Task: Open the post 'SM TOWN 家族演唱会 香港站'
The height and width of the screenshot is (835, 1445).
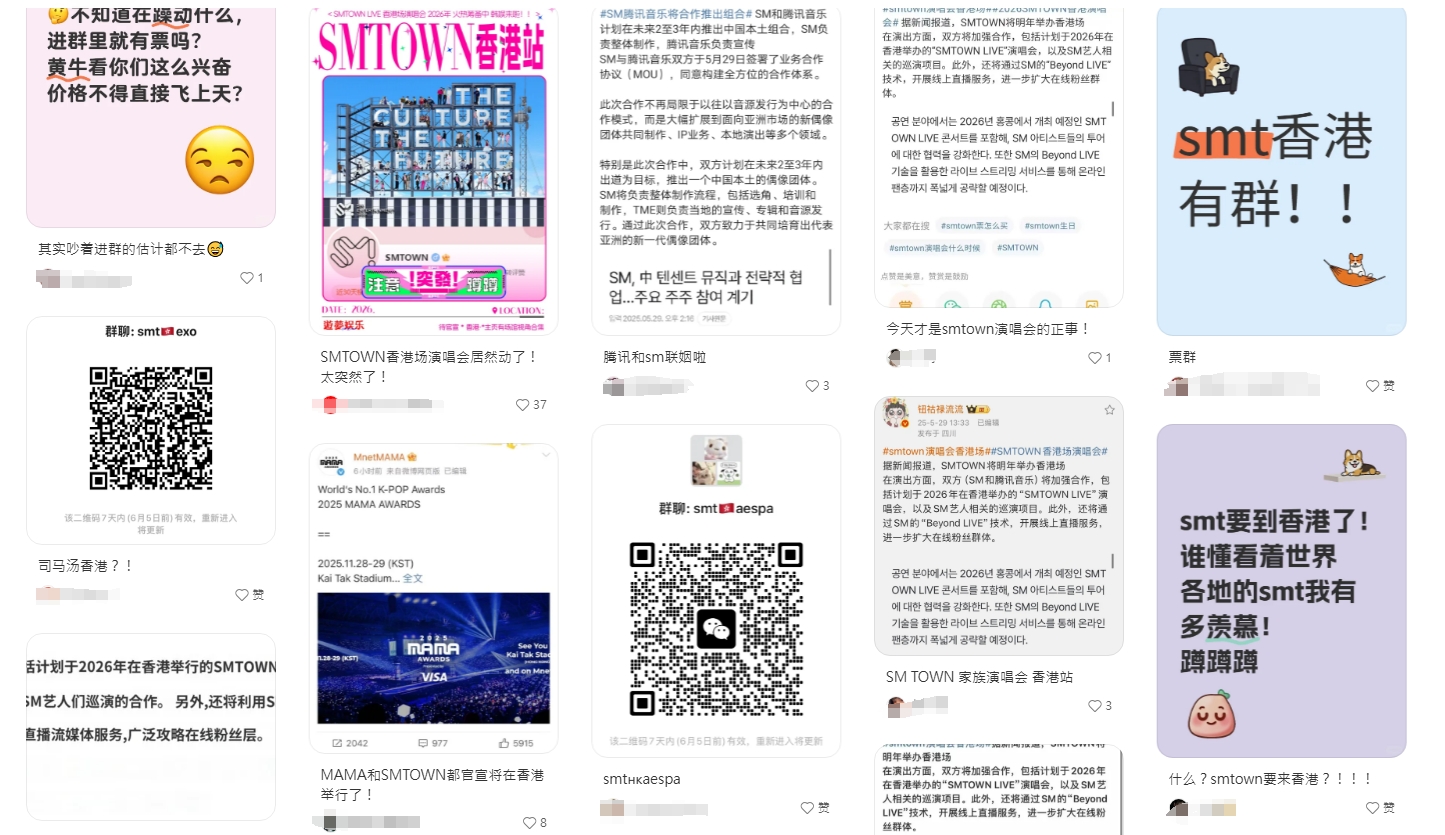Action: [998, 525]
